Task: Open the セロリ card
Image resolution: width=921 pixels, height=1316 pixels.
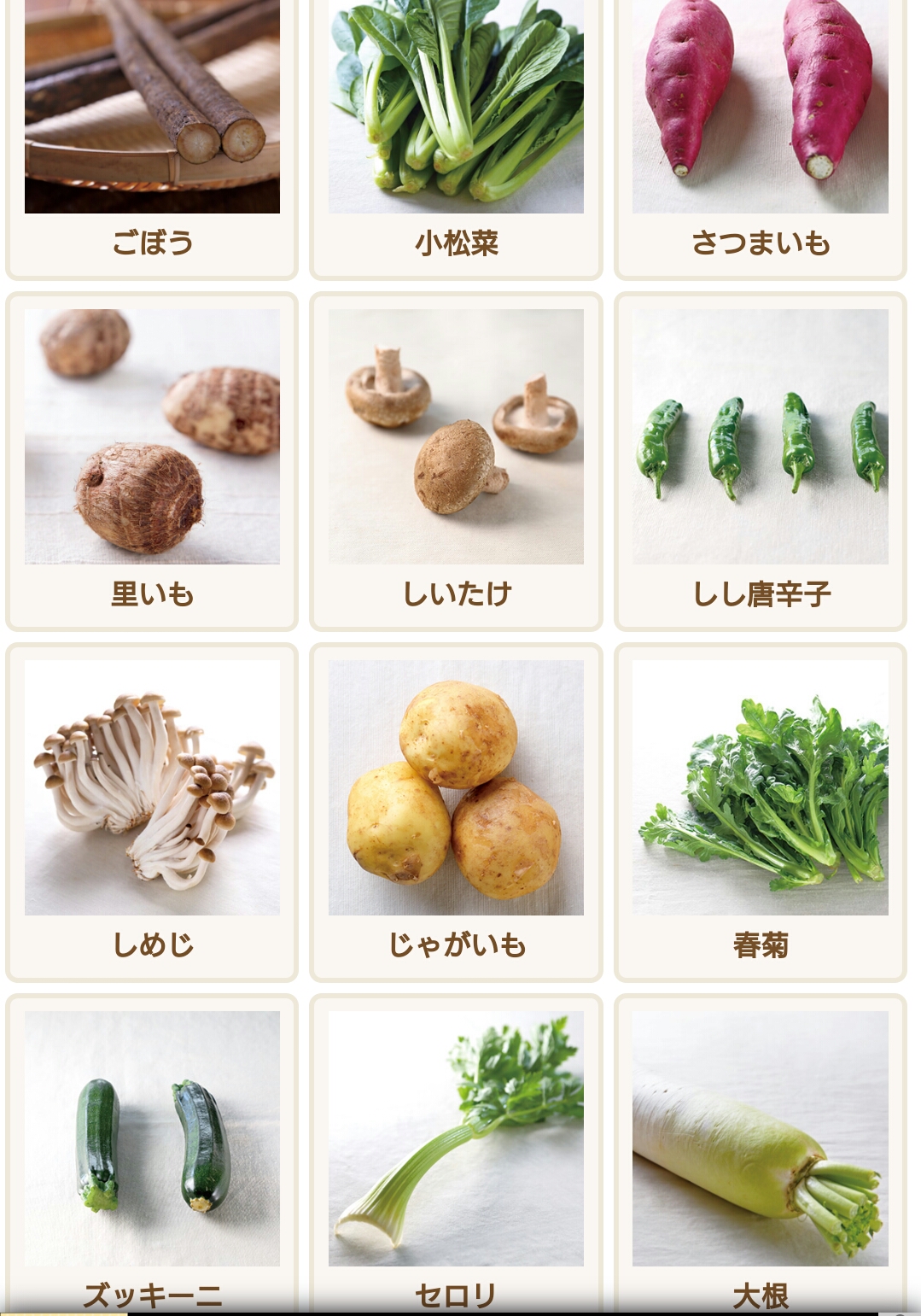Action: tap(456, 1153)
